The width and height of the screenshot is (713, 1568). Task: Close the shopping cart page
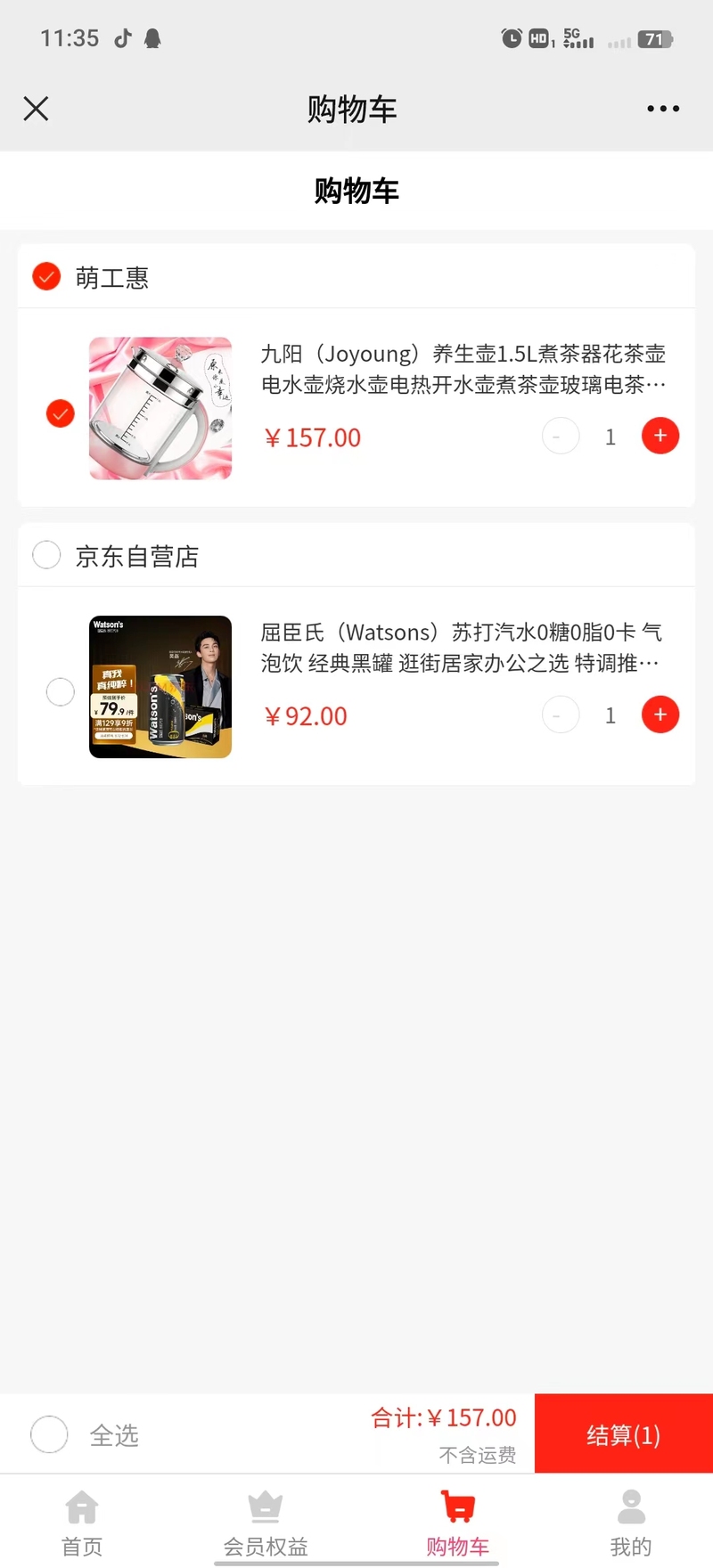36,109
